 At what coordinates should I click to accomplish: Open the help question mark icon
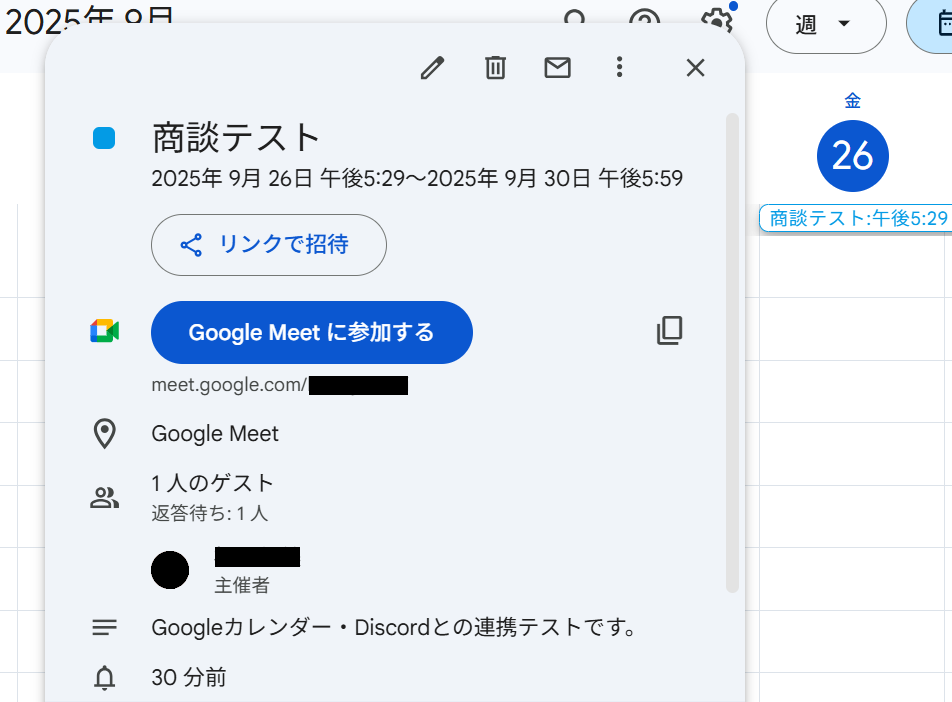coord(645,20)
